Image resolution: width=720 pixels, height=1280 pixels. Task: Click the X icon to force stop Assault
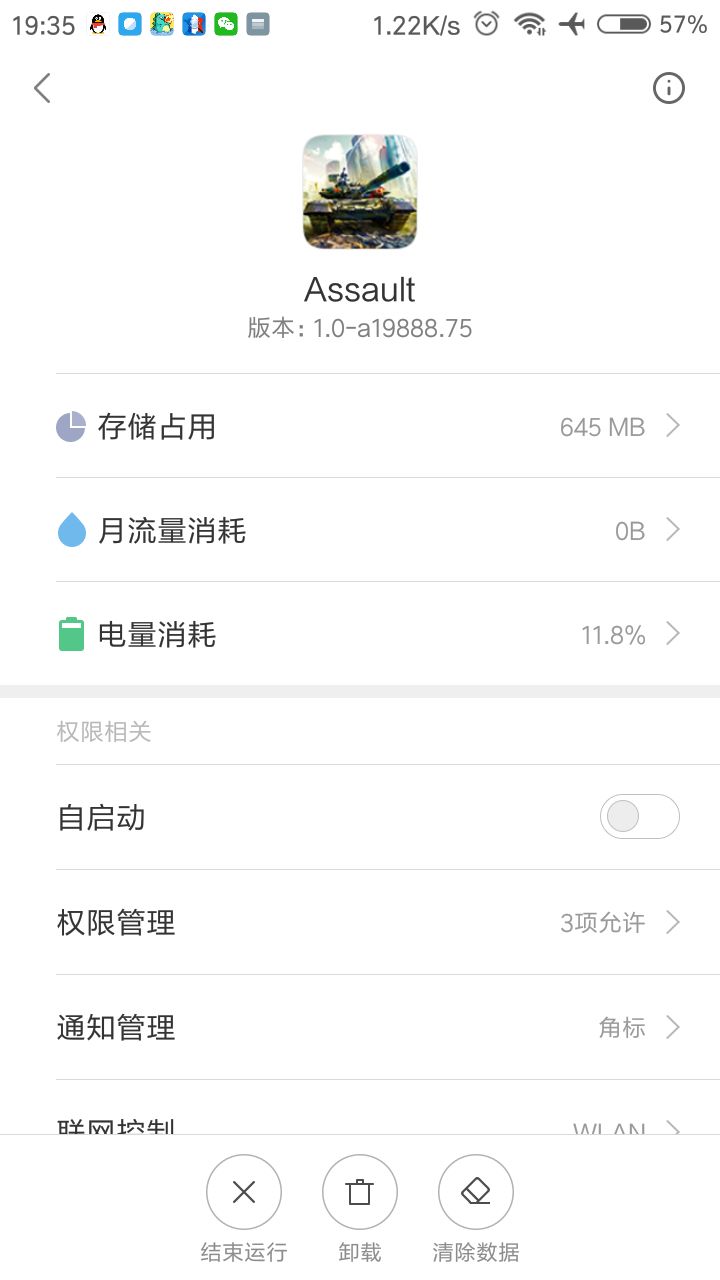[244, 1192]
